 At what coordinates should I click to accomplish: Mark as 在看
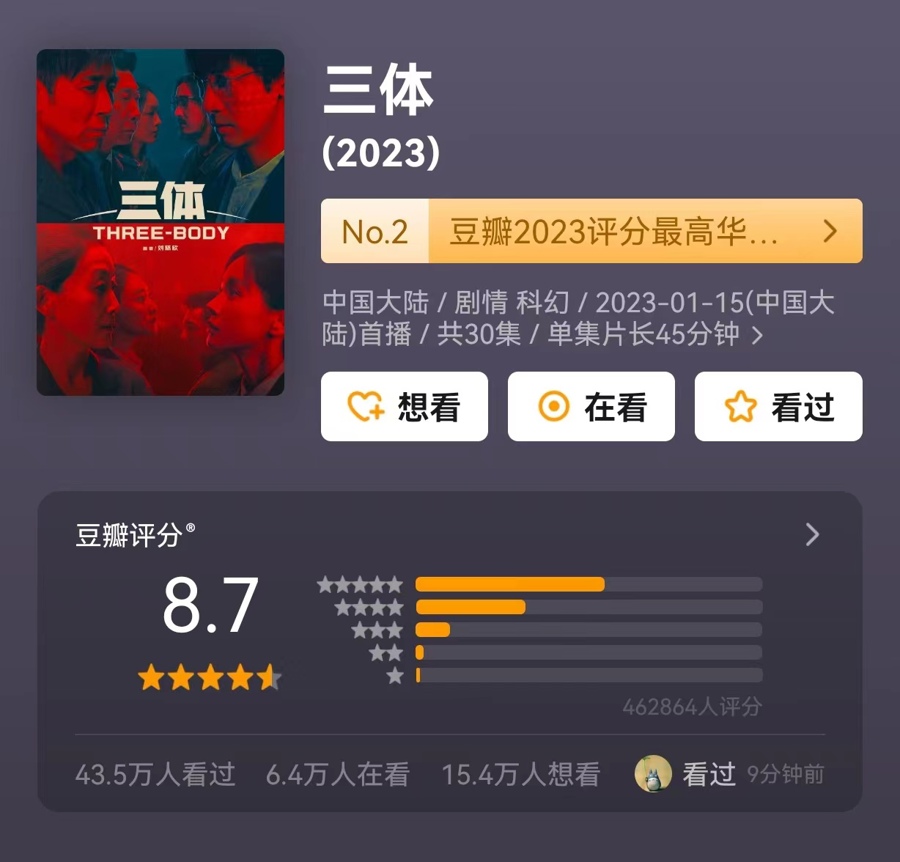(591, 406)
